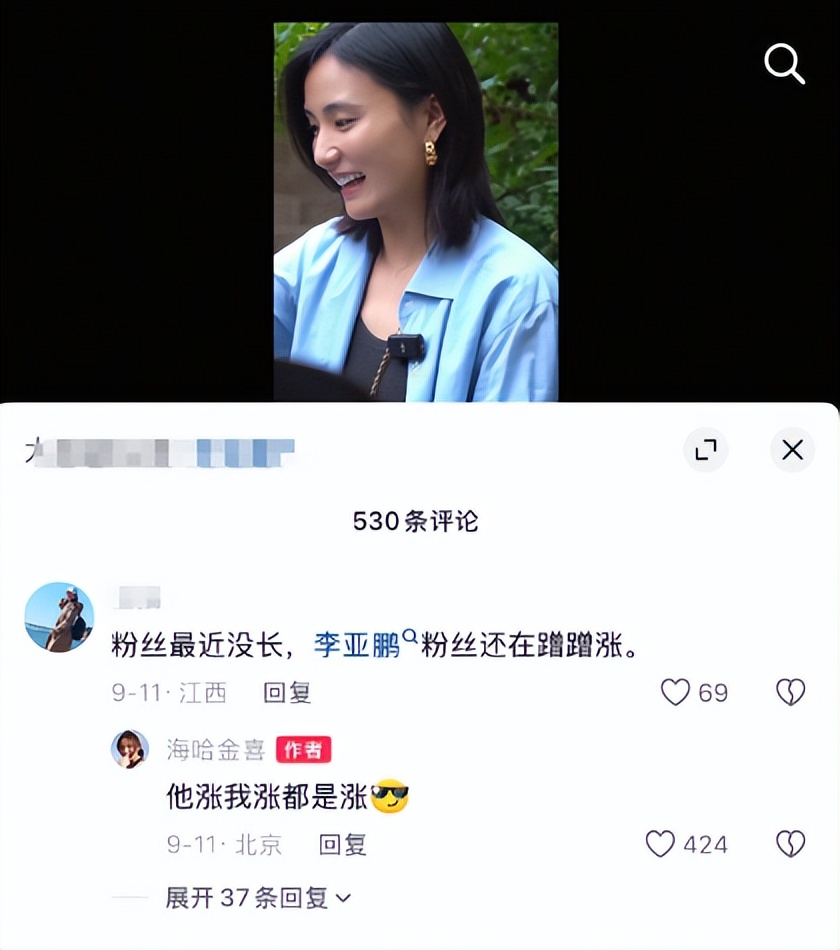This screenshot has height=950, width=840.
Task: Expand the comments panel to full screen
Action: click(706, 450)
